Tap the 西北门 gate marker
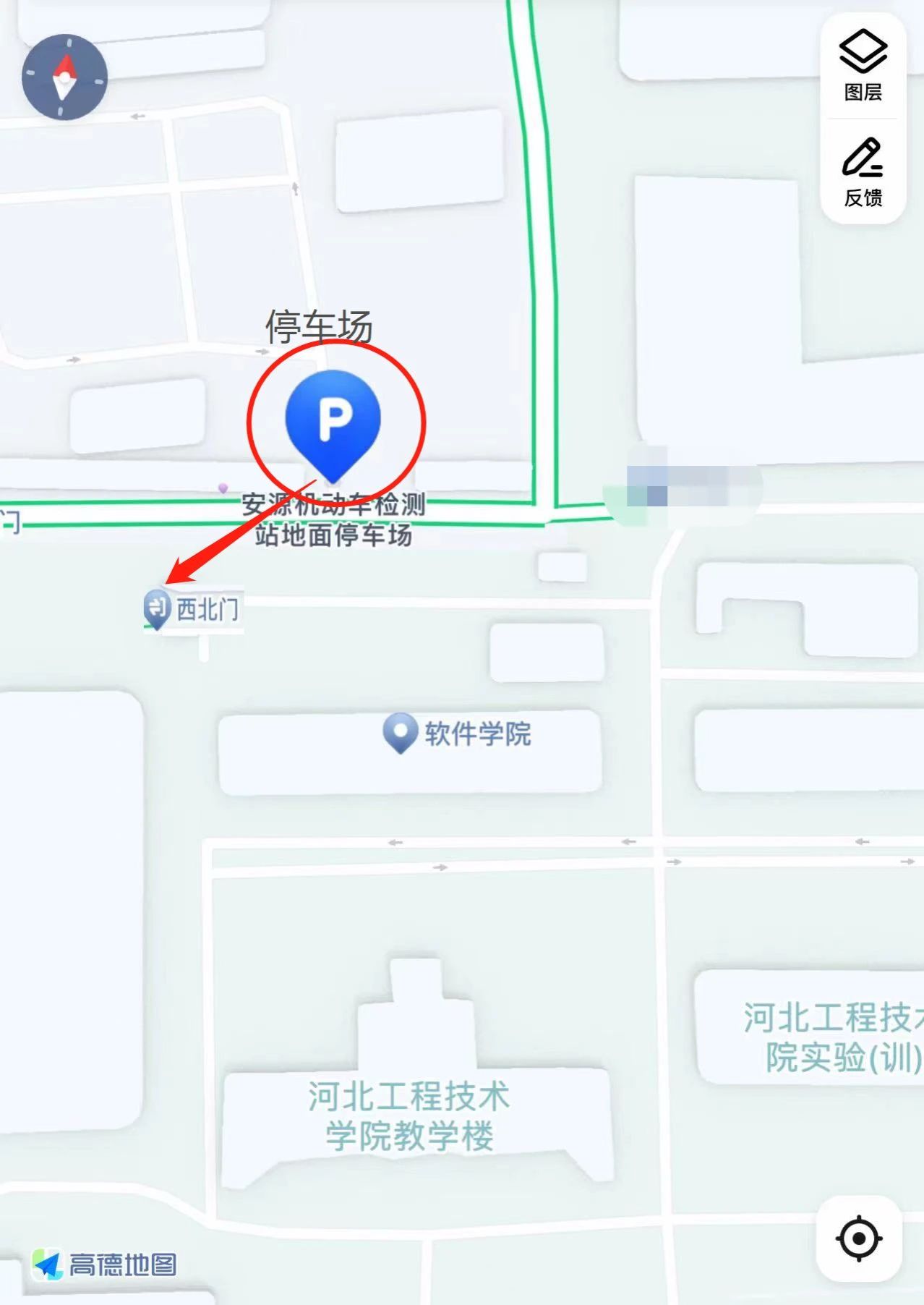 (x=157, y=608)
